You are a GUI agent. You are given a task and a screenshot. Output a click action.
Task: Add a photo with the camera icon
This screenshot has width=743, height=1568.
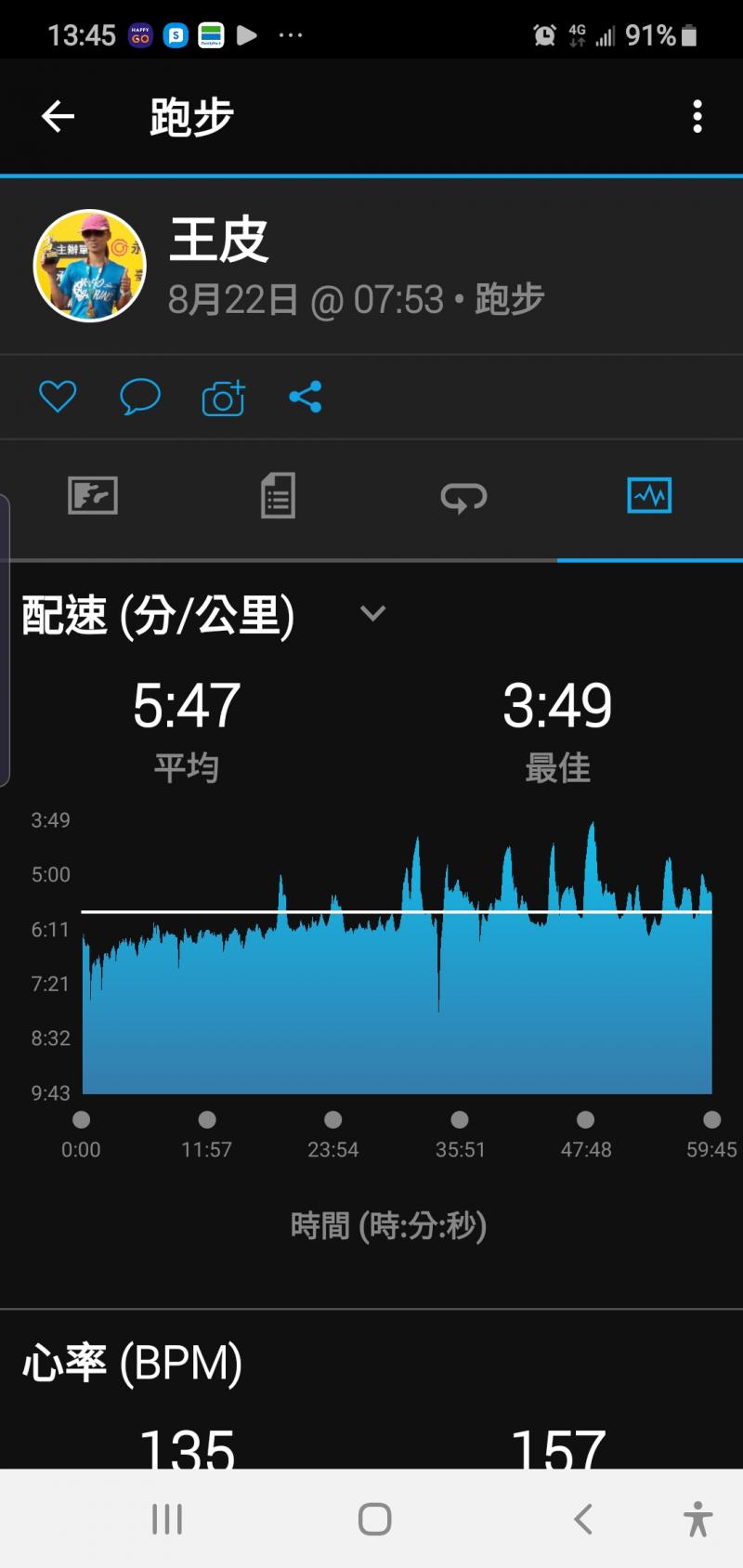click(x=223, y=398)
